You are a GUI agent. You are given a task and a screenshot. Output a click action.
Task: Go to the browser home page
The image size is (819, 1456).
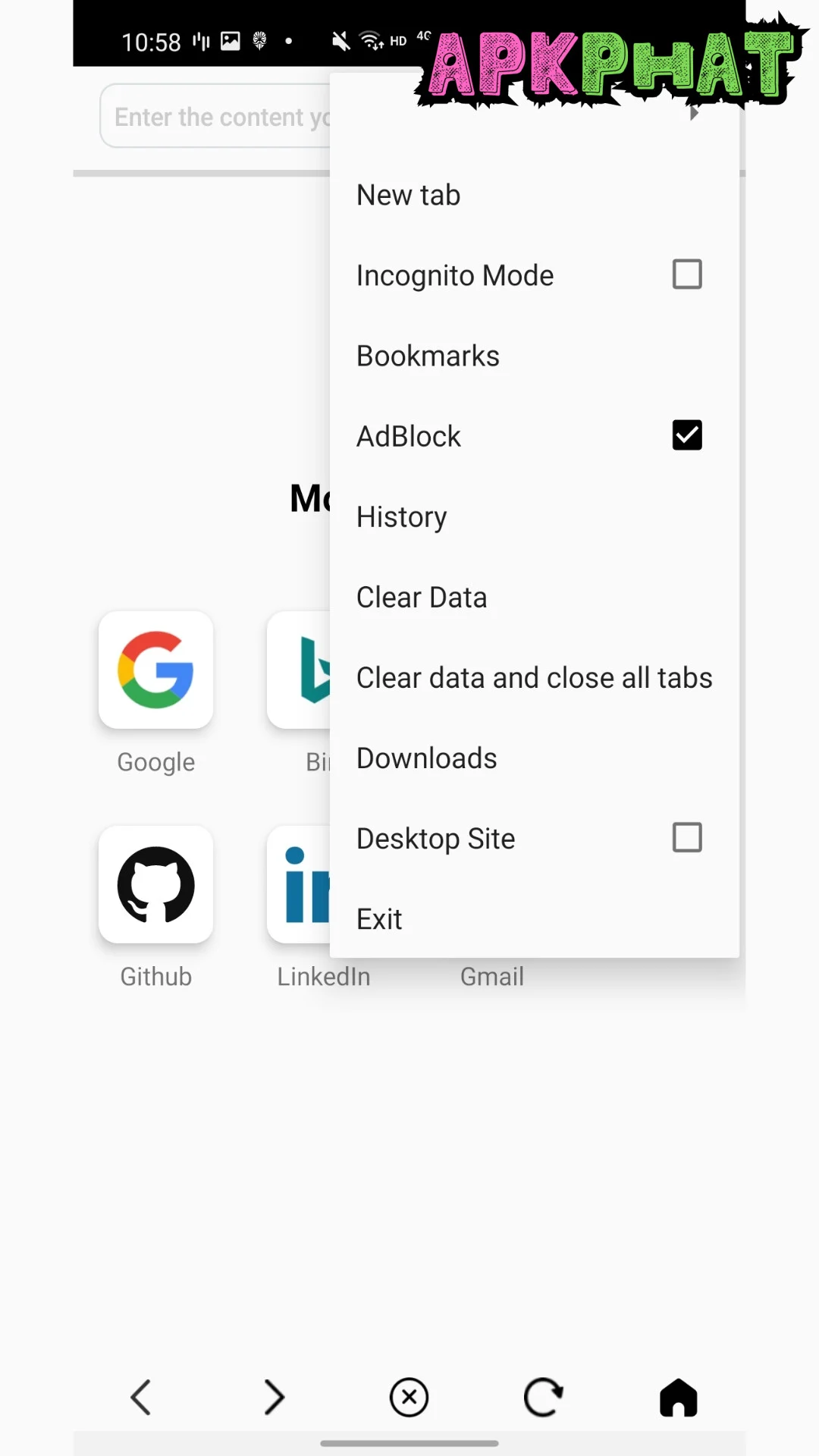pyautogui.click(x=678, y=1397)
